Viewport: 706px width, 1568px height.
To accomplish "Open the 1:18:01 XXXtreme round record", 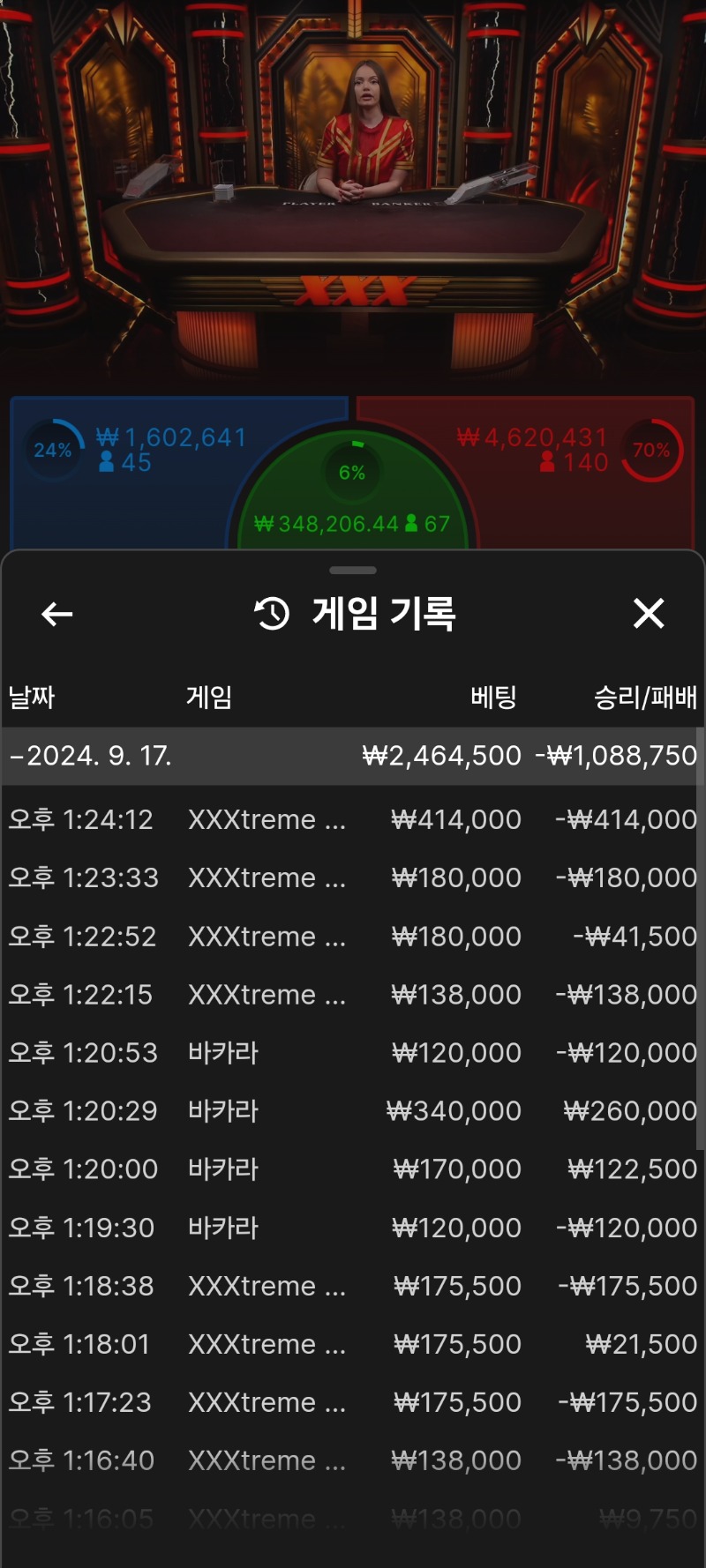I will coord(351,1344).
